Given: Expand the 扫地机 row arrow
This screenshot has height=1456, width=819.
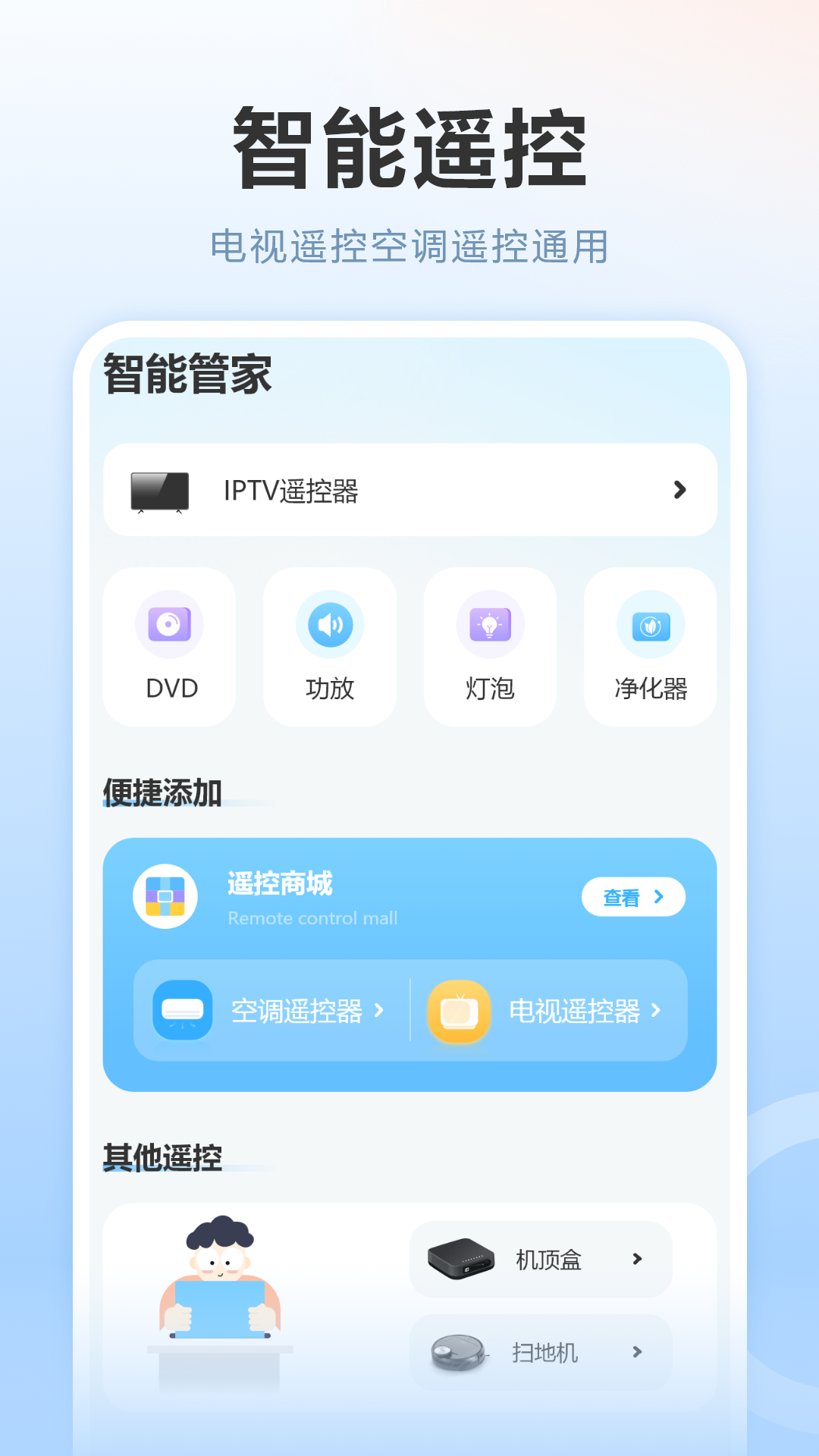Looking at the screenshot, I should (637, 1352).
